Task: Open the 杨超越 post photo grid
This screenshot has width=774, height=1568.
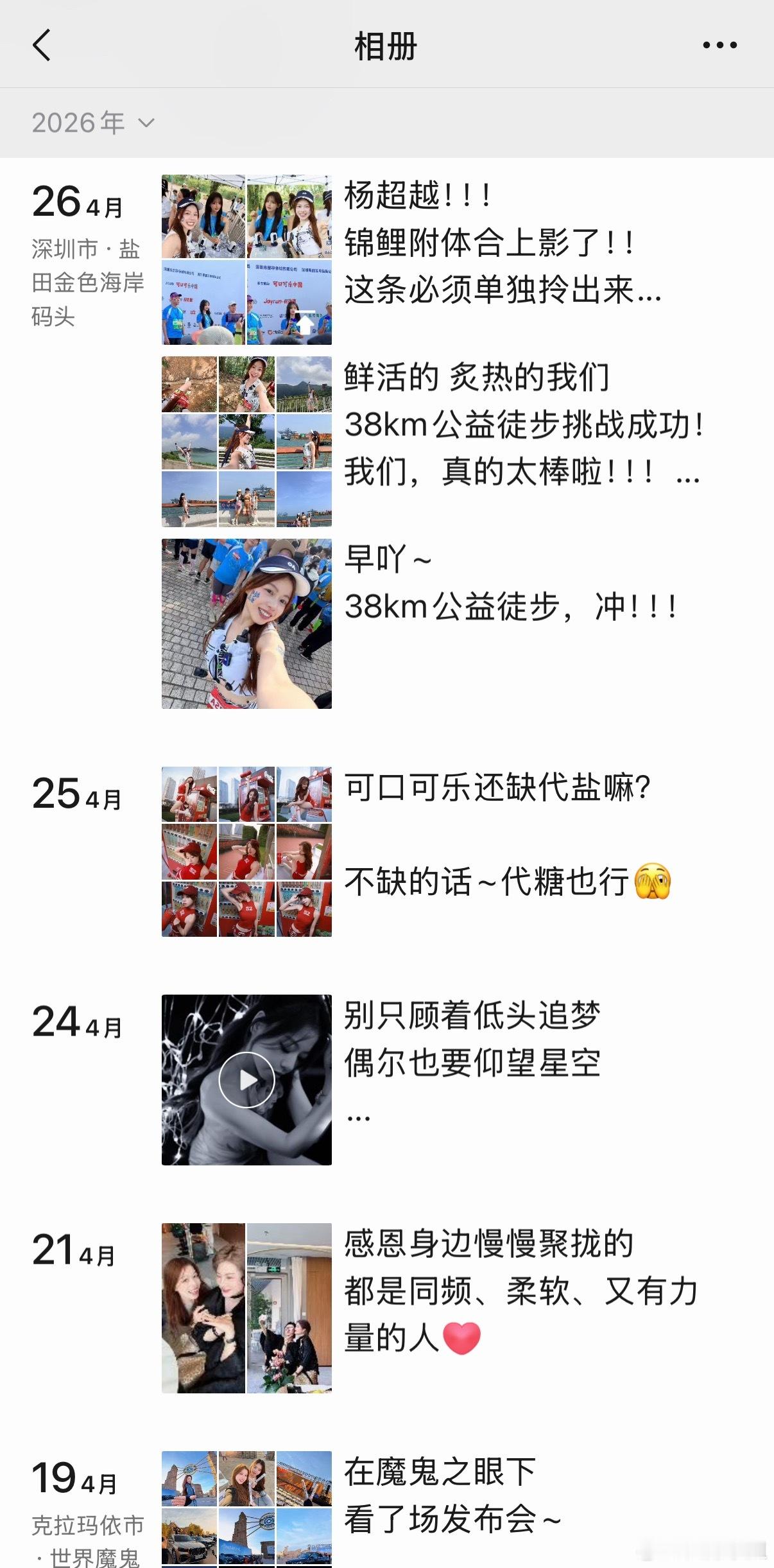Action: pyautogui.click(x=246, y=260)
